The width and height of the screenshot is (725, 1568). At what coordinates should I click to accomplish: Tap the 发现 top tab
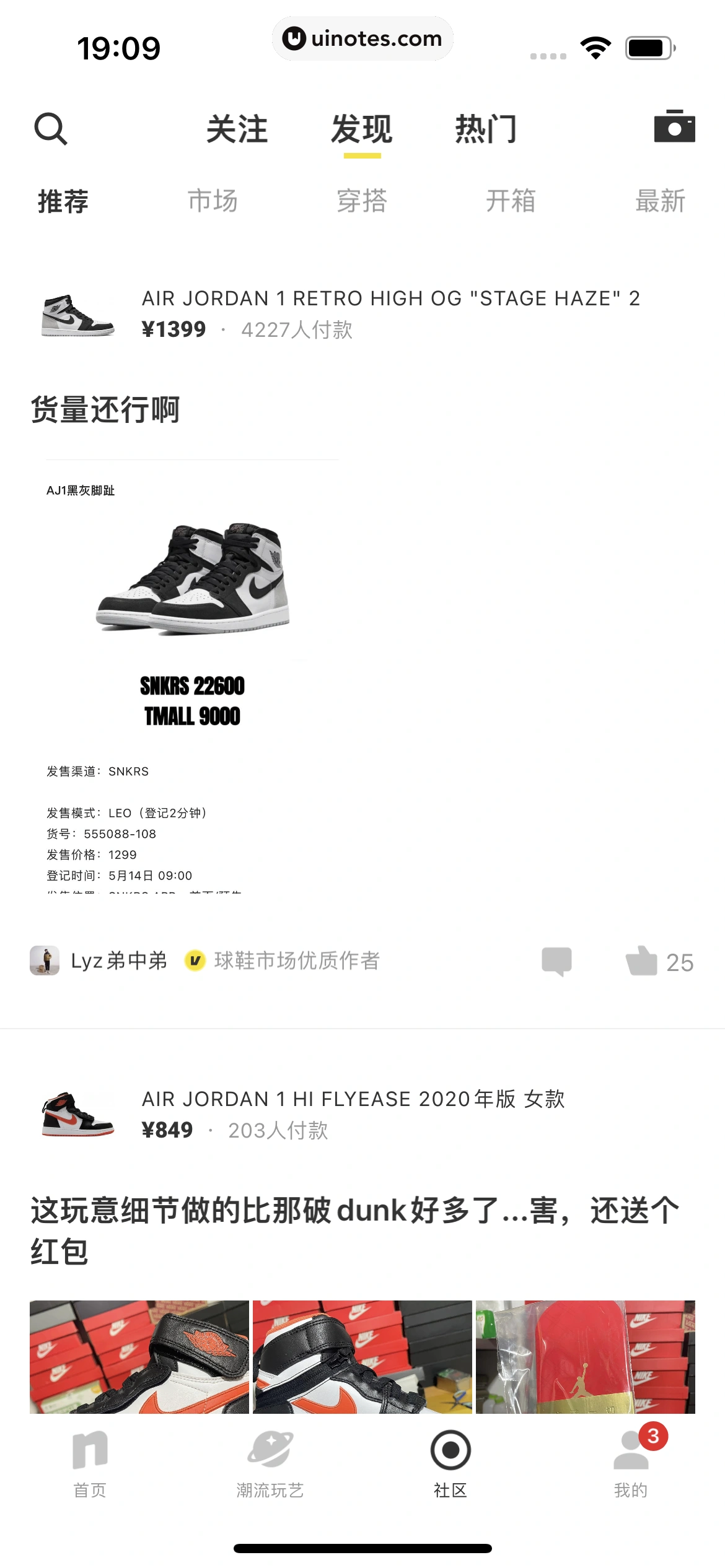click(x=362, y=129)
